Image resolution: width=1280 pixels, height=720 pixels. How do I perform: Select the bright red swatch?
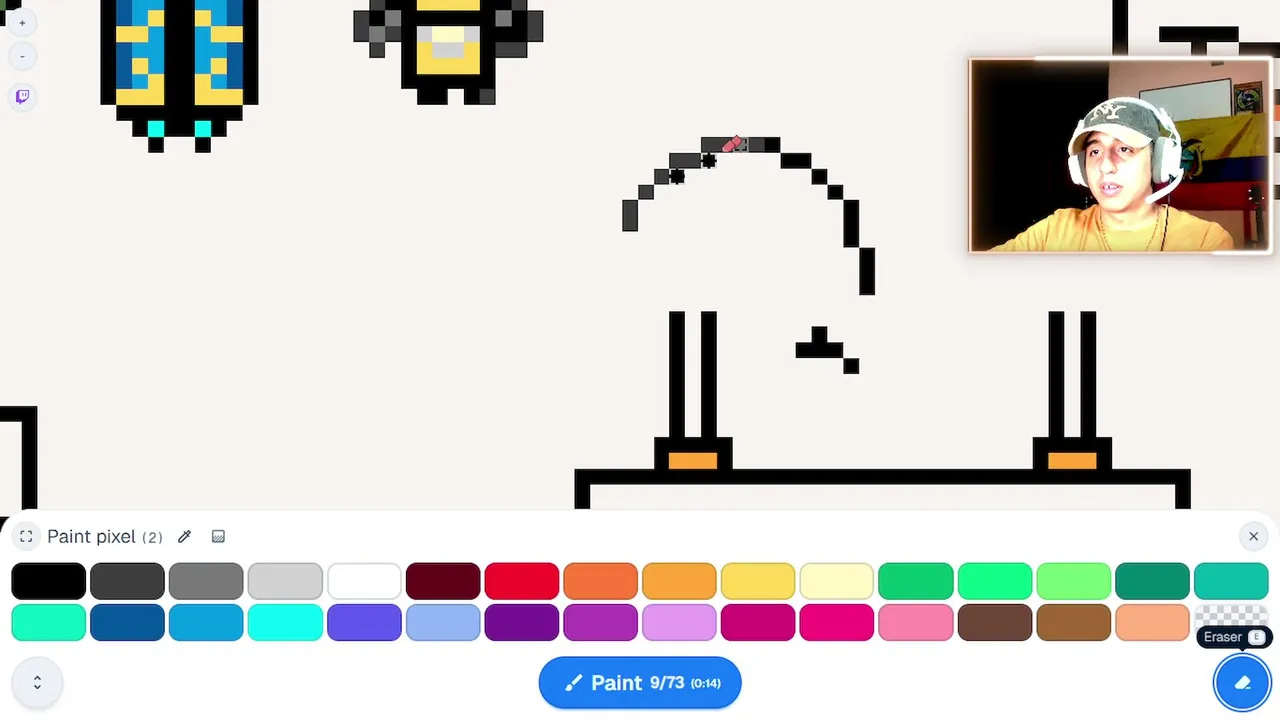[x=521, y=581]
